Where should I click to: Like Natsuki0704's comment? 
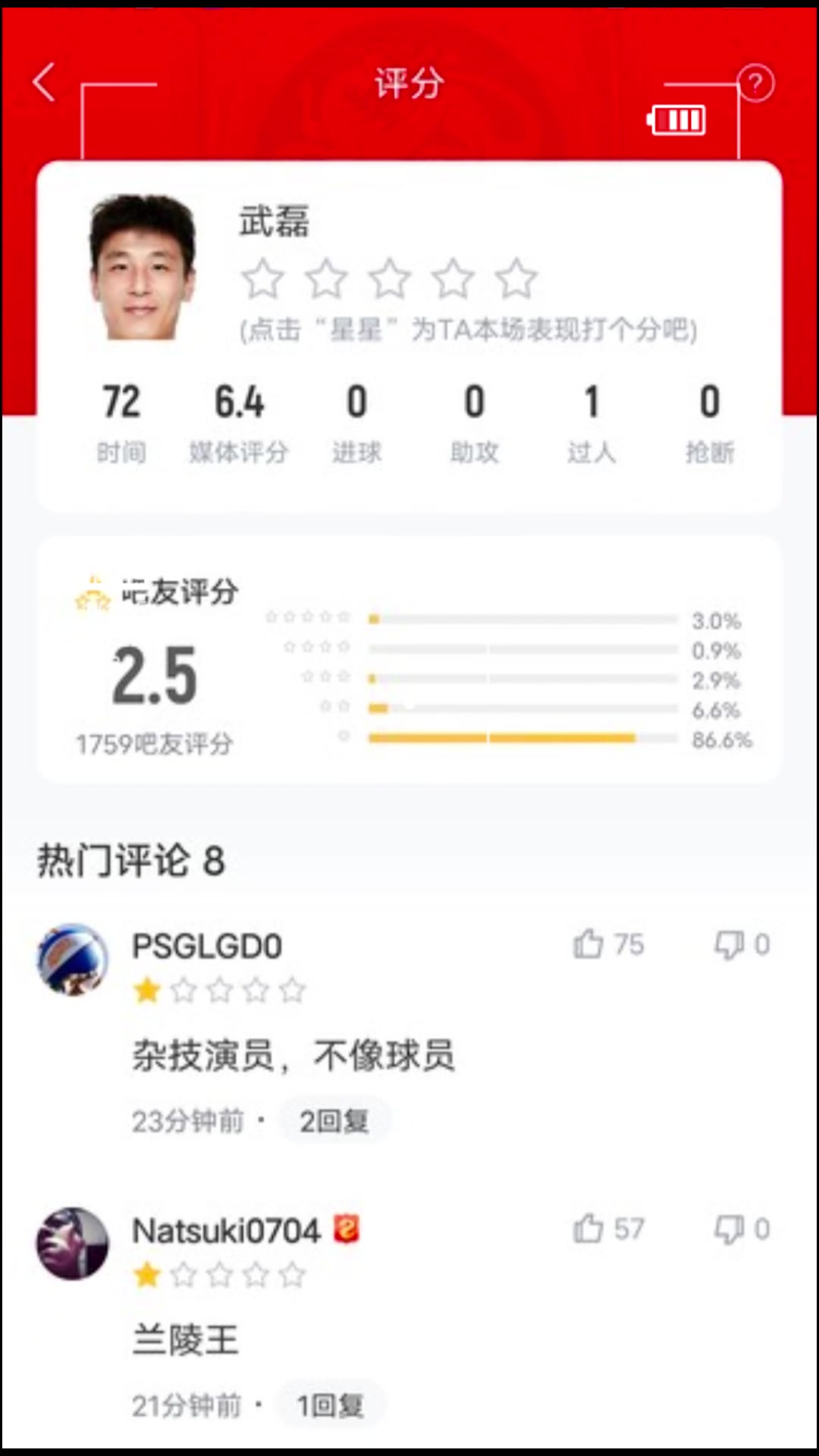589,1228
